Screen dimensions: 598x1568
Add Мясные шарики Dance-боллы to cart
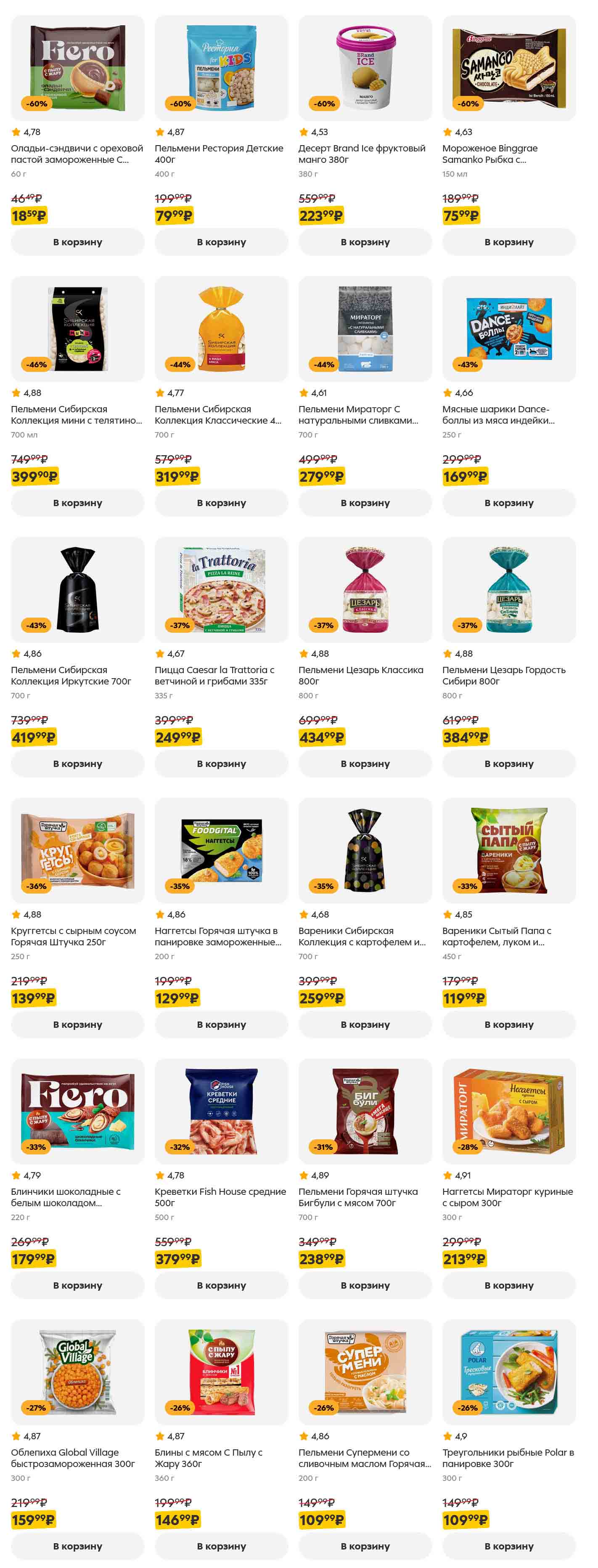pyautogui.click(x=508, y=503)
